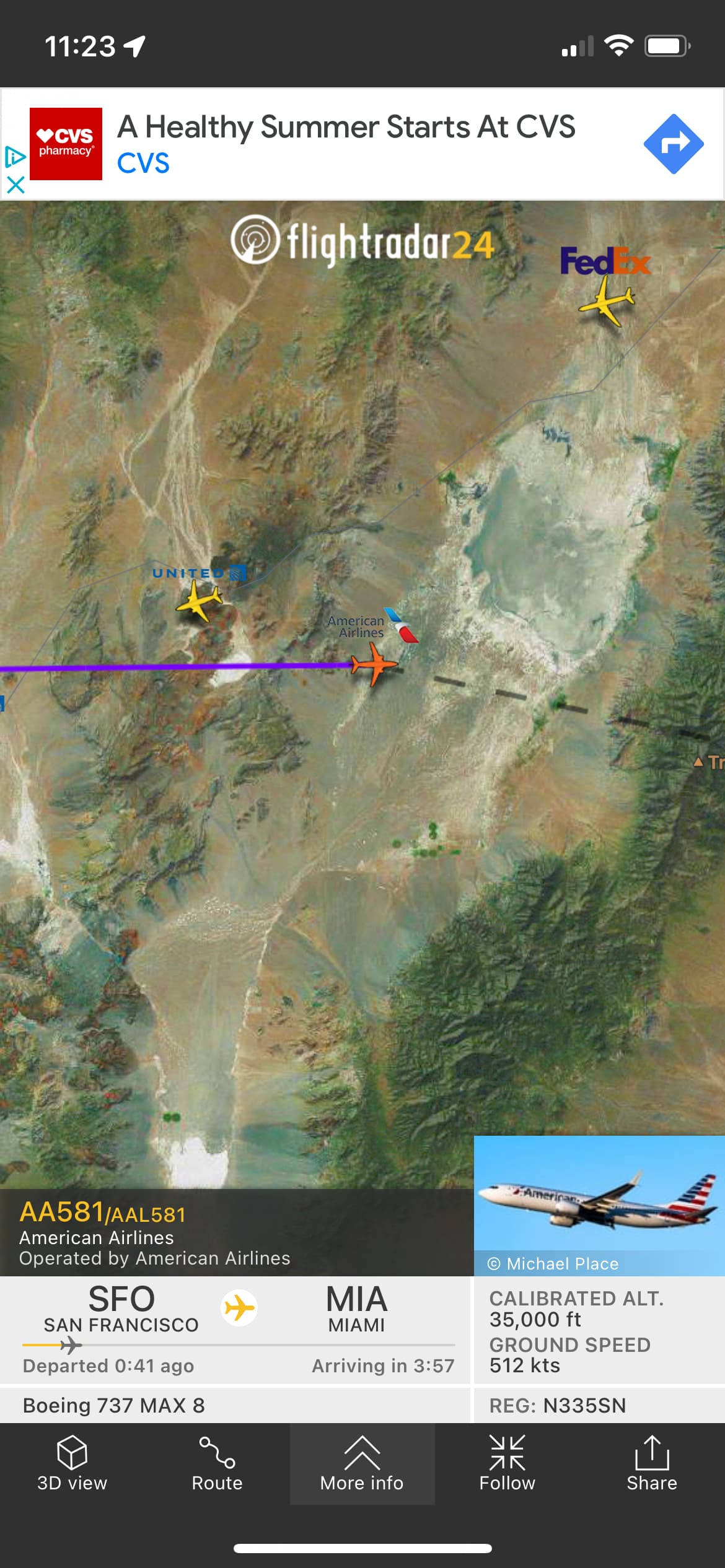The image size is (725, 1568).
Task: Share flight AA581
Action: tap(651, 1464)
